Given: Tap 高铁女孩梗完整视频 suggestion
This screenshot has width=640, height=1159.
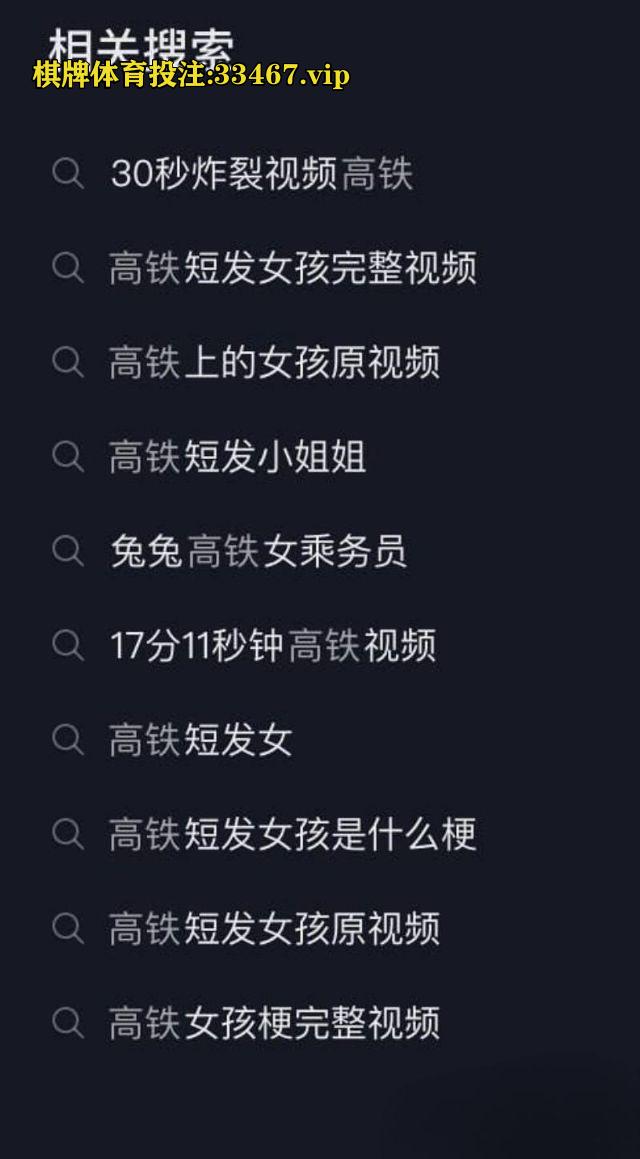Looking at the screenshot, I should (x=274, y=1023).
